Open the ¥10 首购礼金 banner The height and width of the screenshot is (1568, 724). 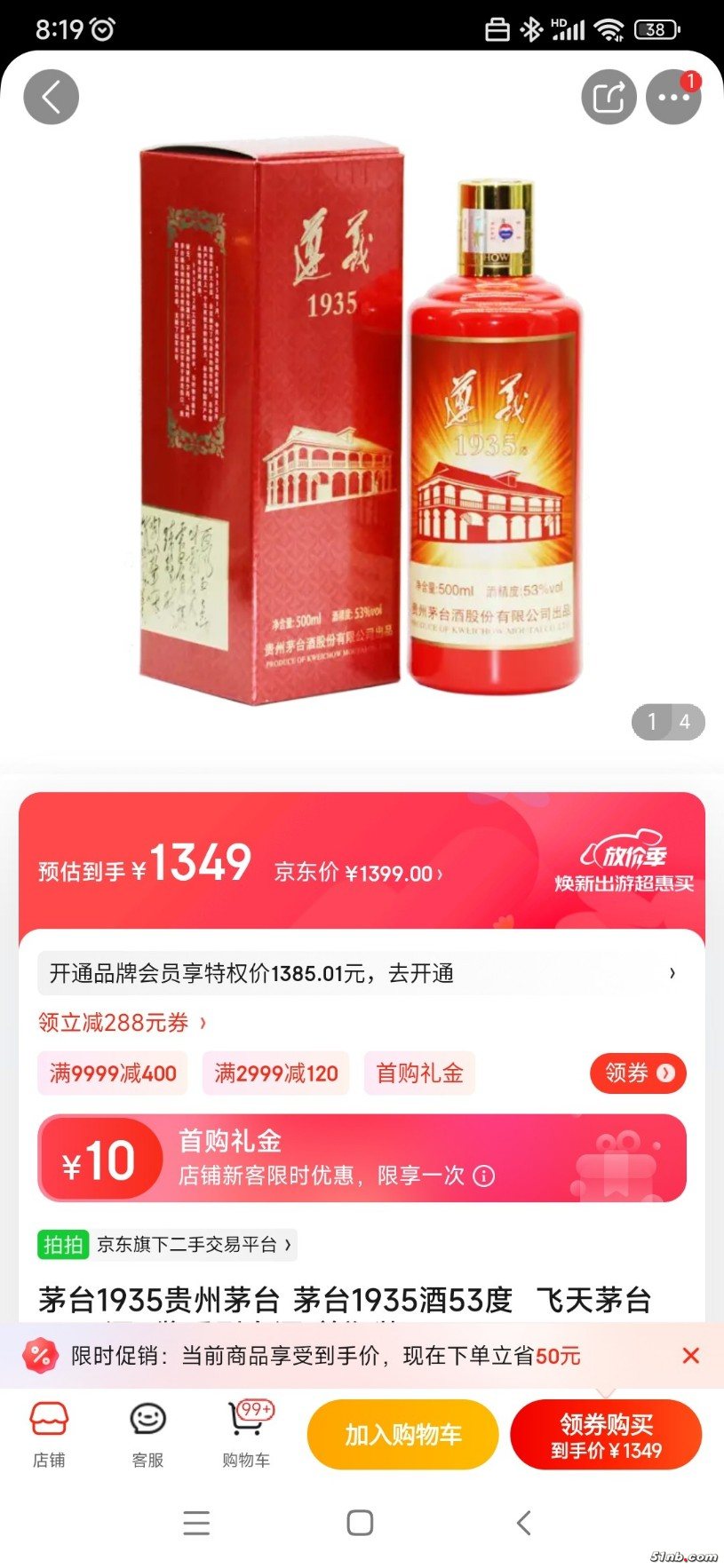tap(362, 1158)
